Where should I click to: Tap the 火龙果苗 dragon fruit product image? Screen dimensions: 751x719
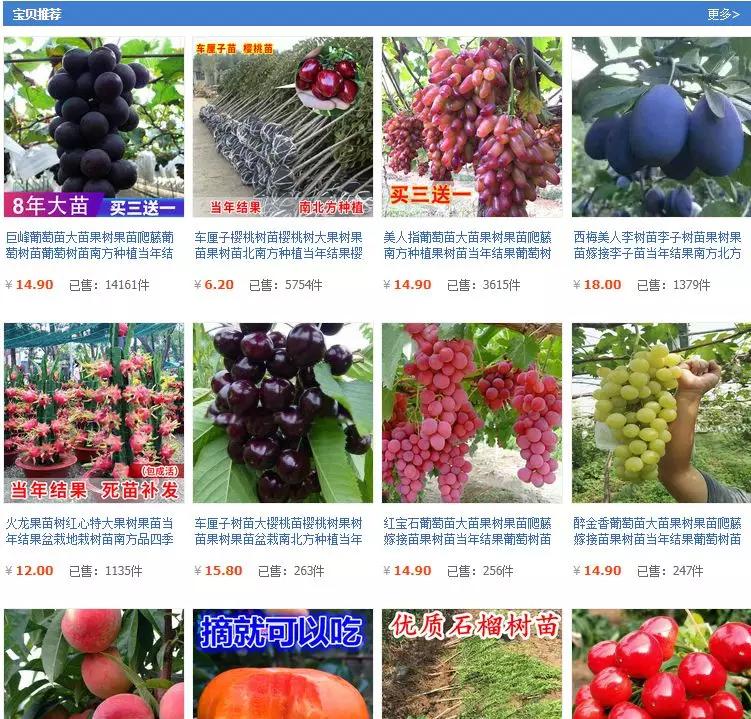pos(94,413)
